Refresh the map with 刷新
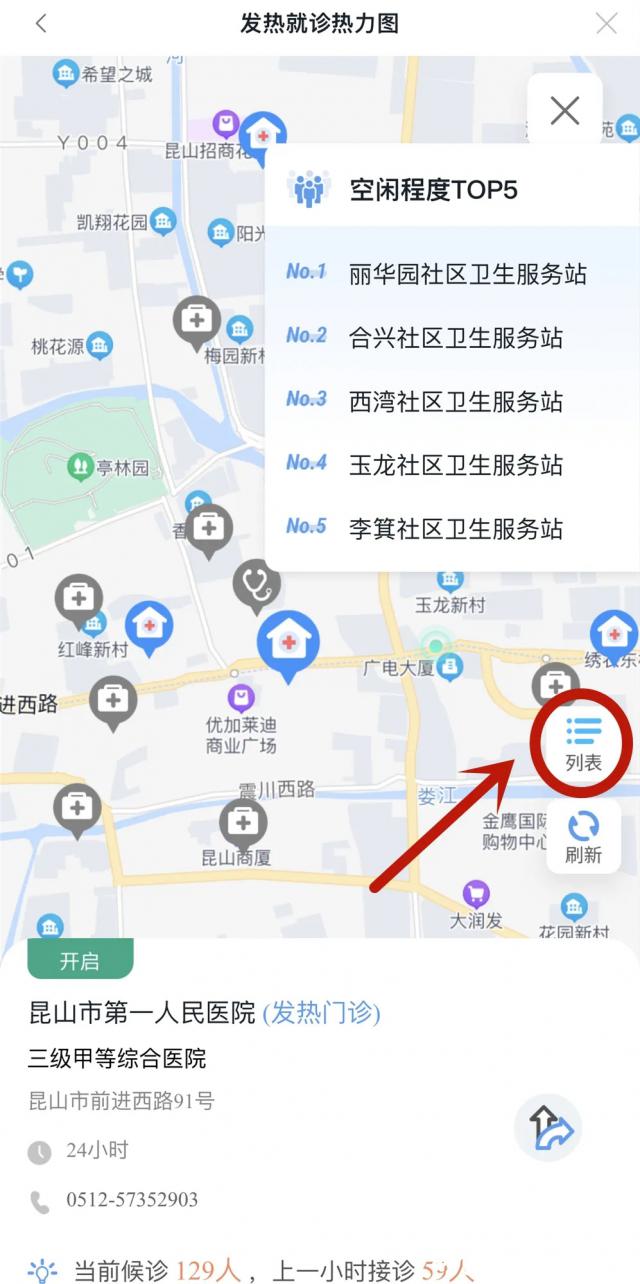Viewport: 640px width, 1284px height. point(583,837)
